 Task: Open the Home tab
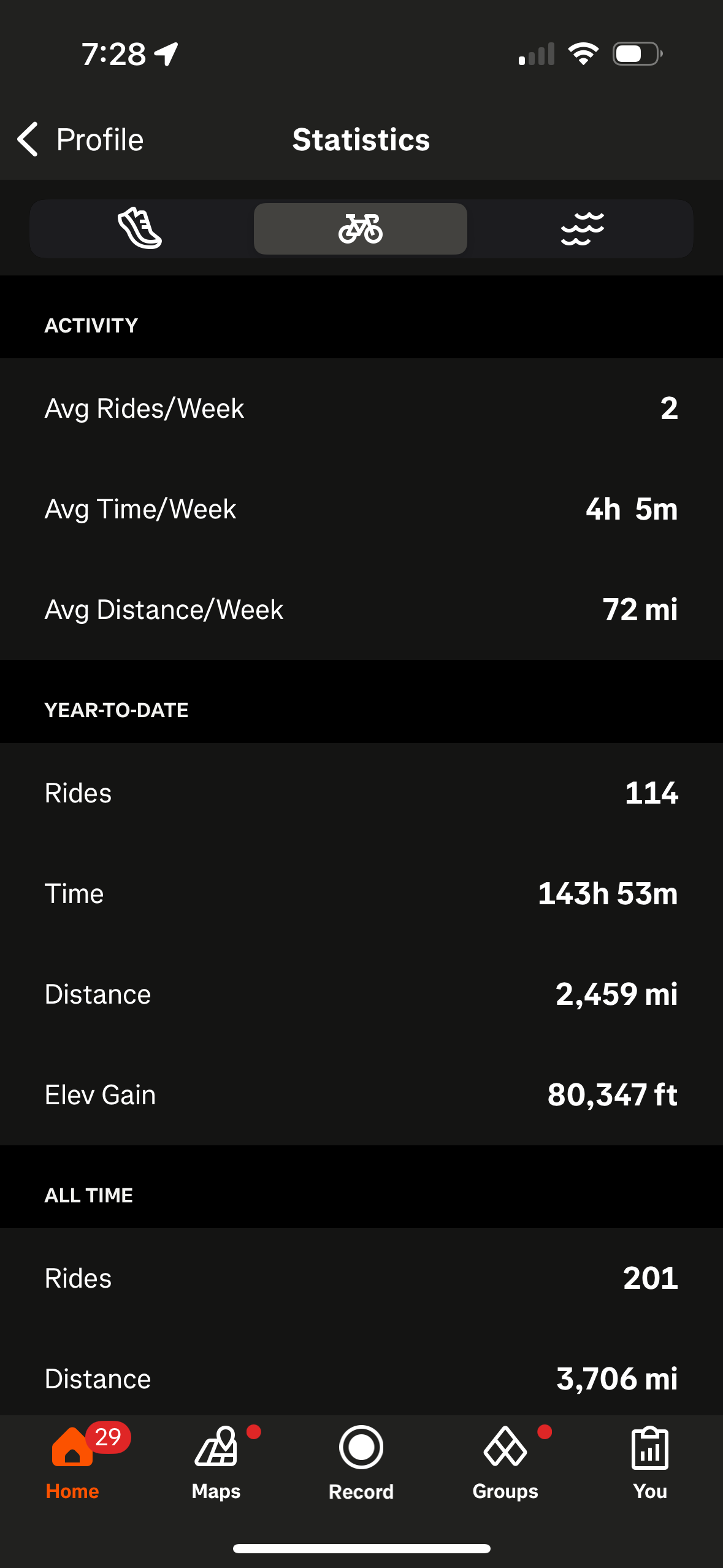coord(72,1462)
